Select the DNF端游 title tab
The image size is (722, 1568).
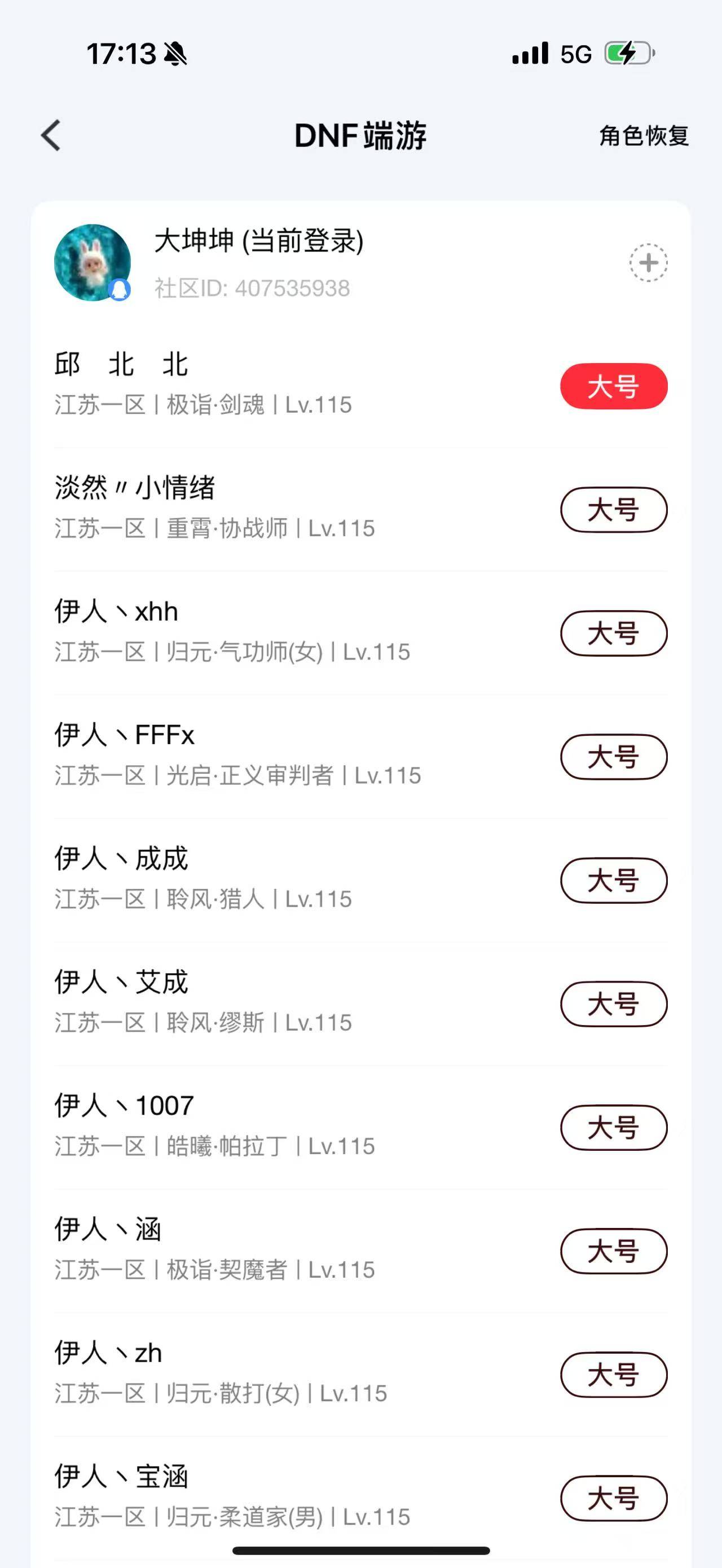pos(360,136)
